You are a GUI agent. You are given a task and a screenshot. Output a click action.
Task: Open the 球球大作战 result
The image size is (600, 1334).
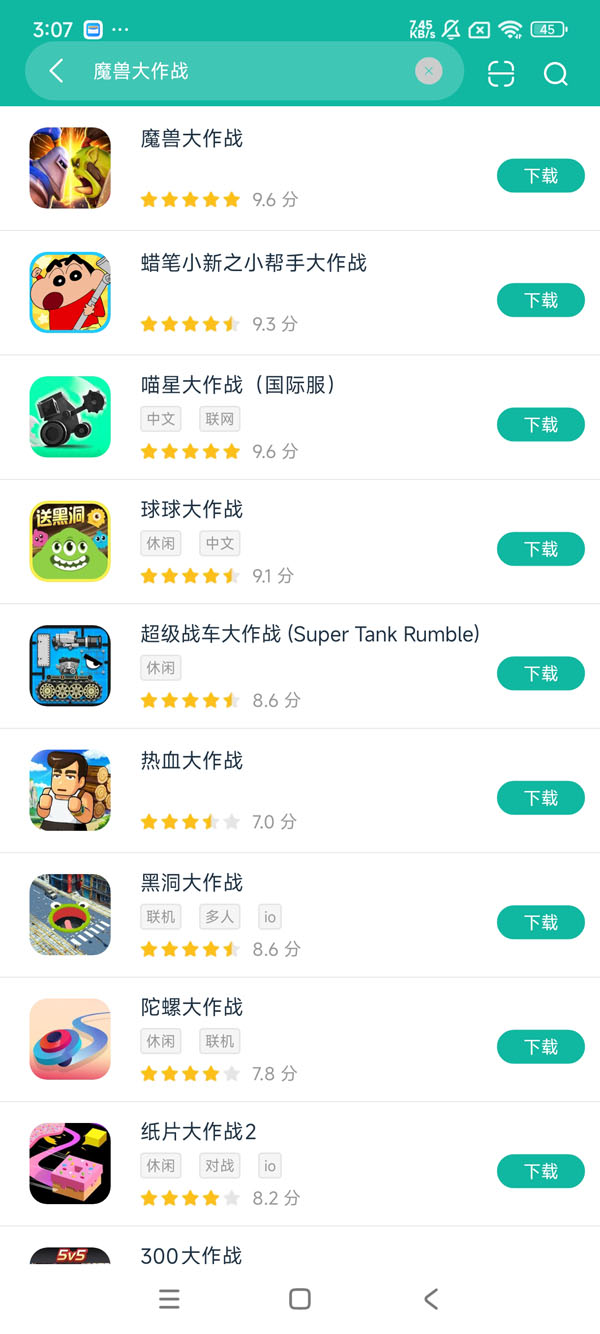click(x=192, y=510)
